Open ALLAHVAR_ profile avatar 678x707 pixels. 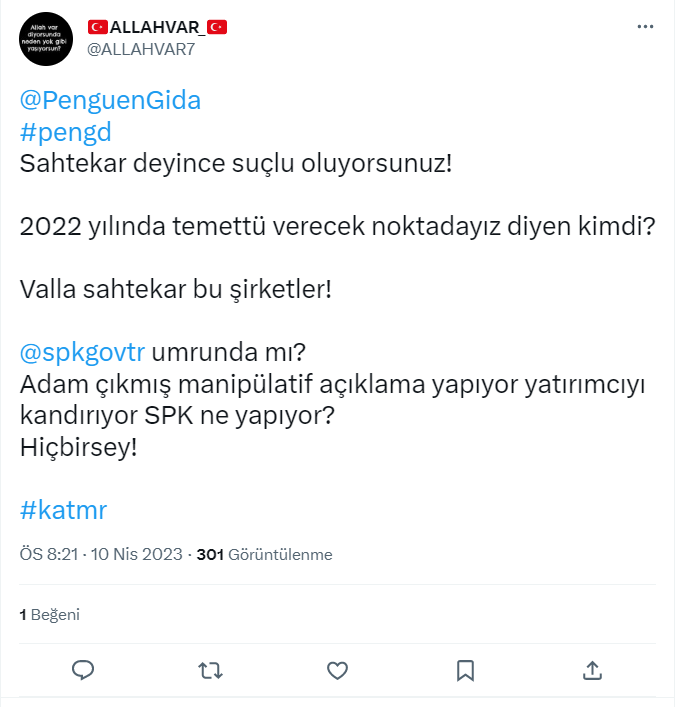coord(46,38)
